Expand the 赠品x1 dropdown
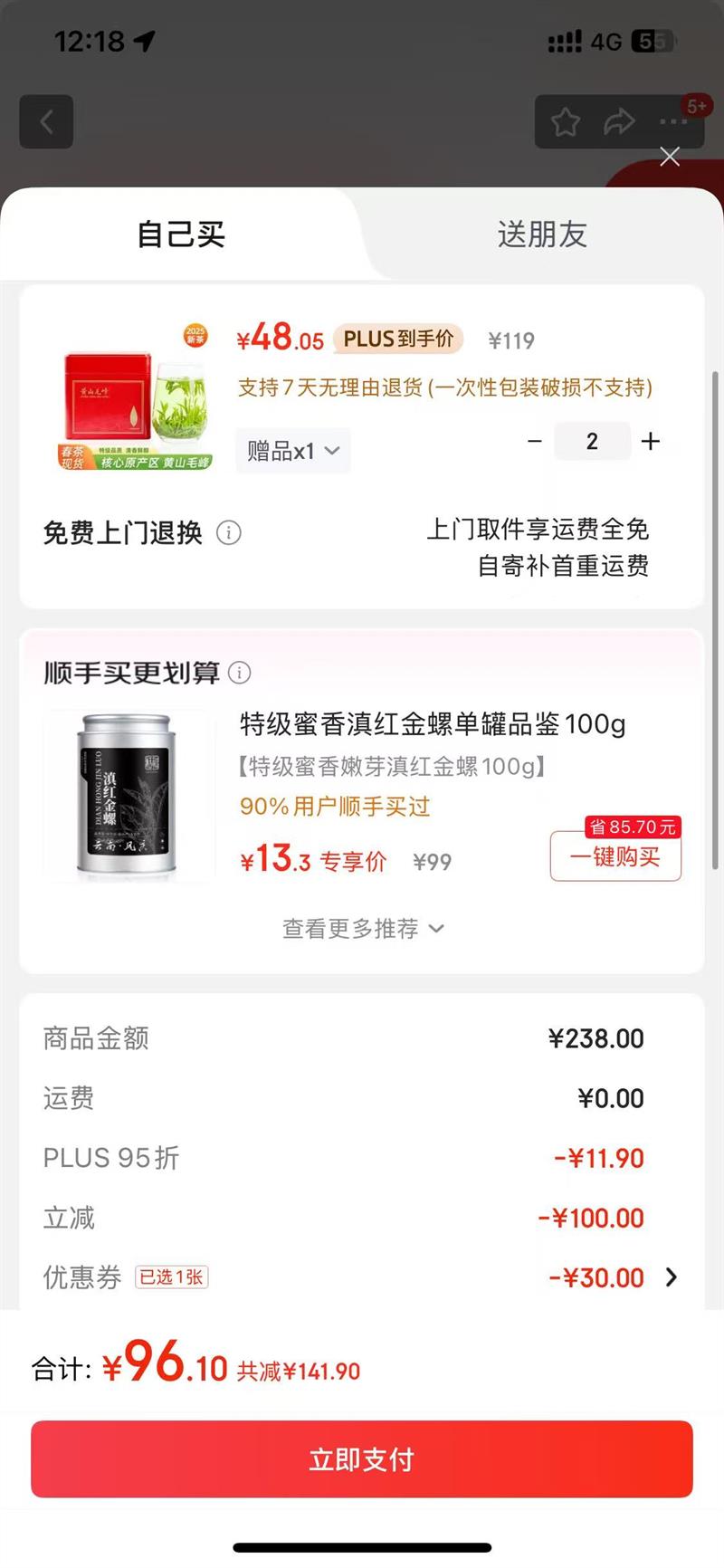724x1568 pixels. pyautogui.click(x=293, y=450)
